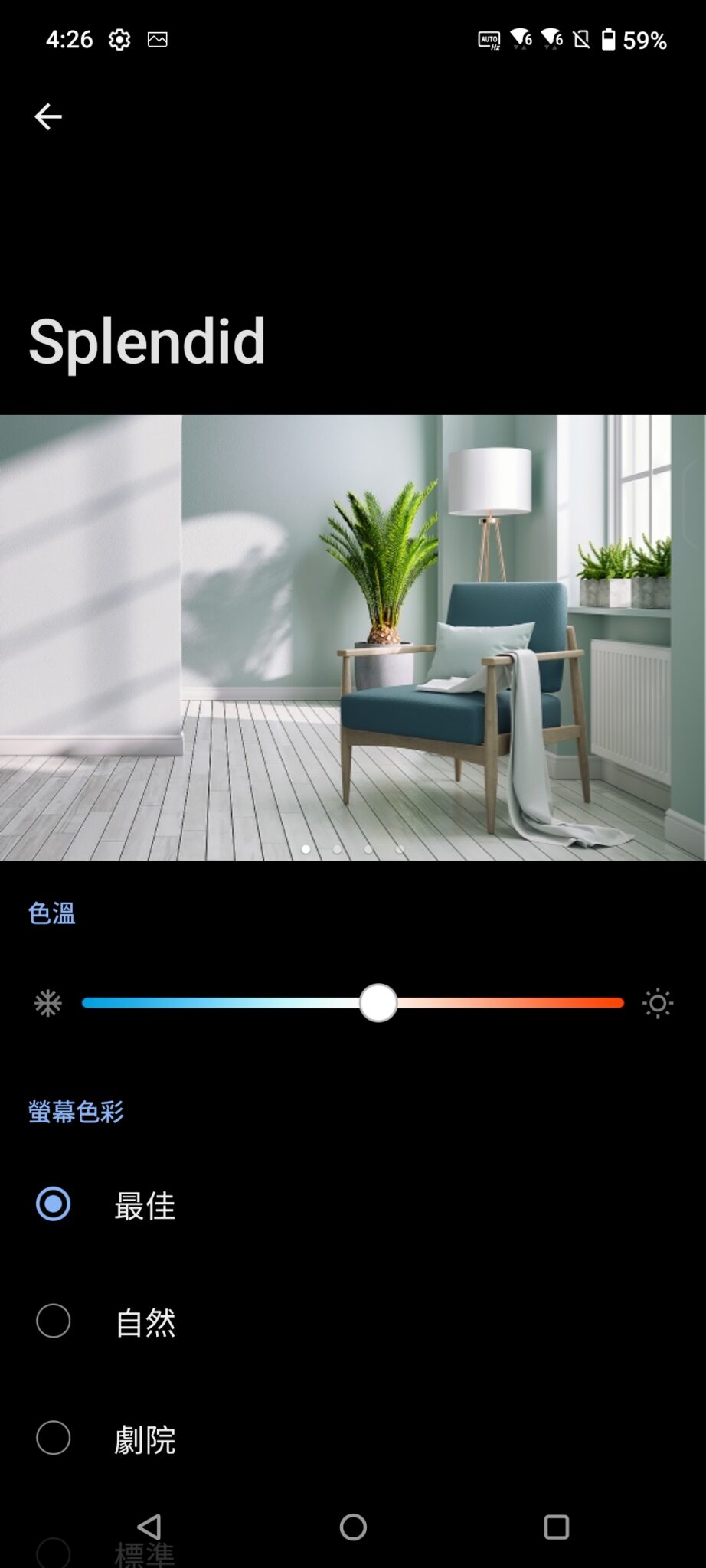This screenshot has width=706, height=1568.
Task: Select the 最佳 screen color option
Action: click(54, 1204)
